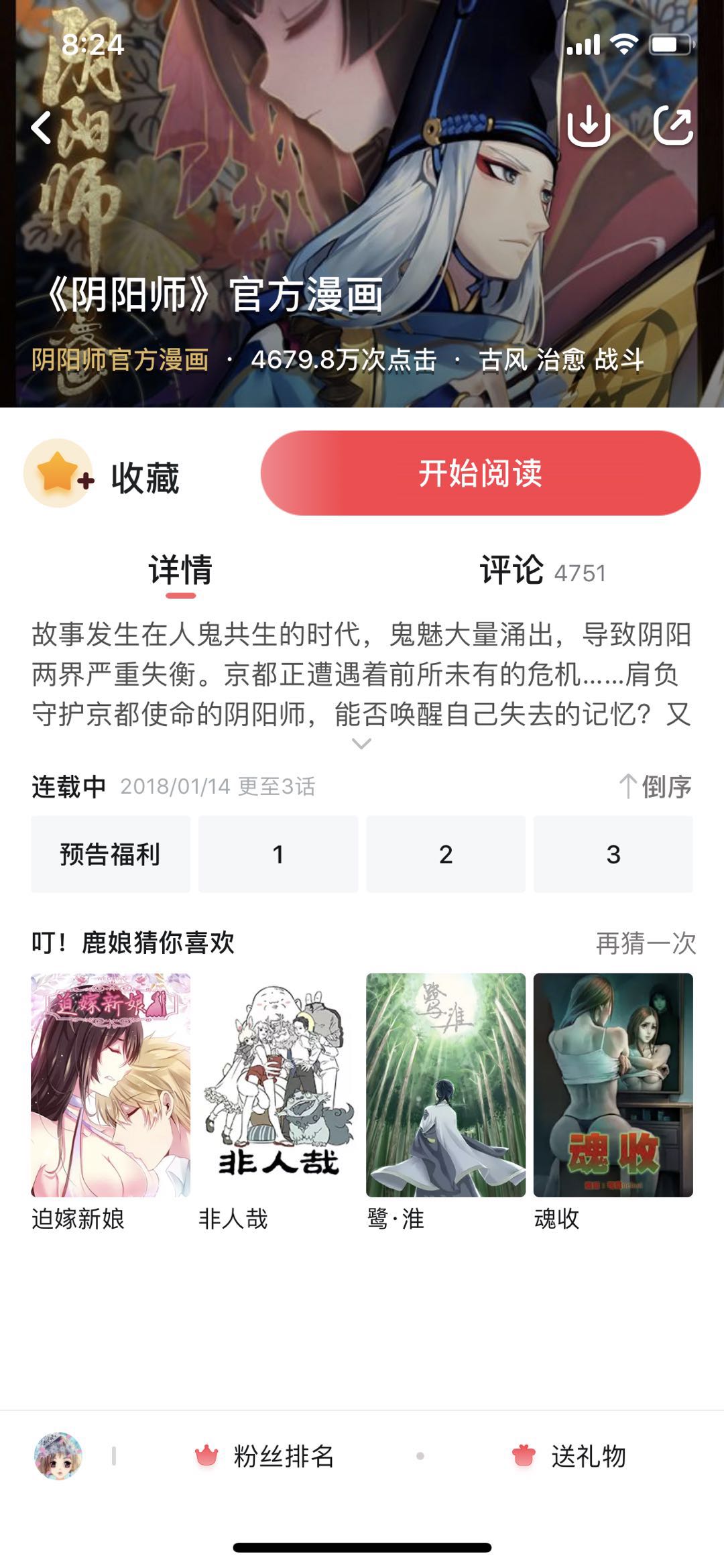View the comic 非人哉
Viewport: 724px width, 1568px height.
pos(278,1086)
